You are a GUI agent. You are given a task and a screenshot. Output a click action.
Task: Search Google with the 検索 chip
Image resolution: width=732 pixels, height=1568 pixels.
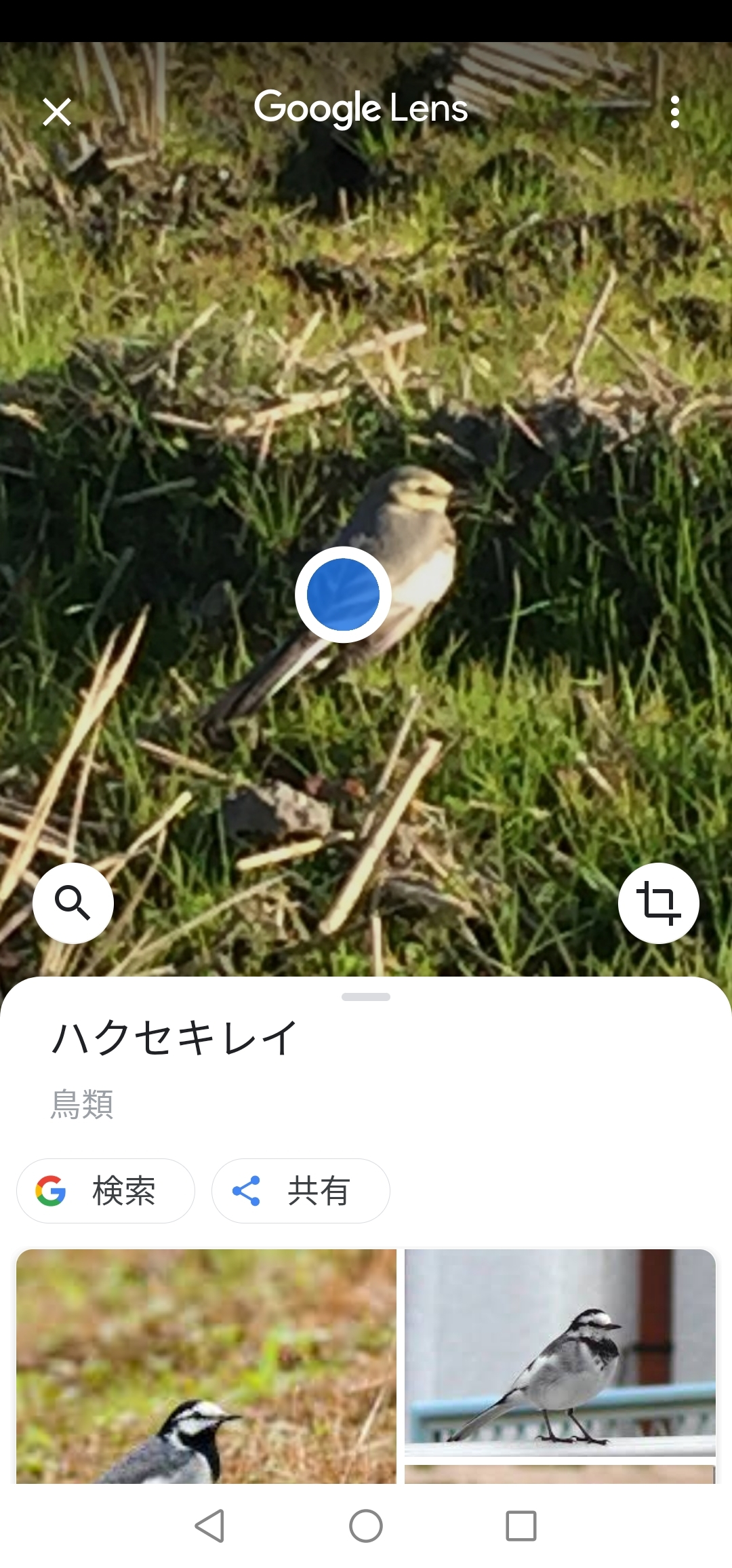(106, 1191)
